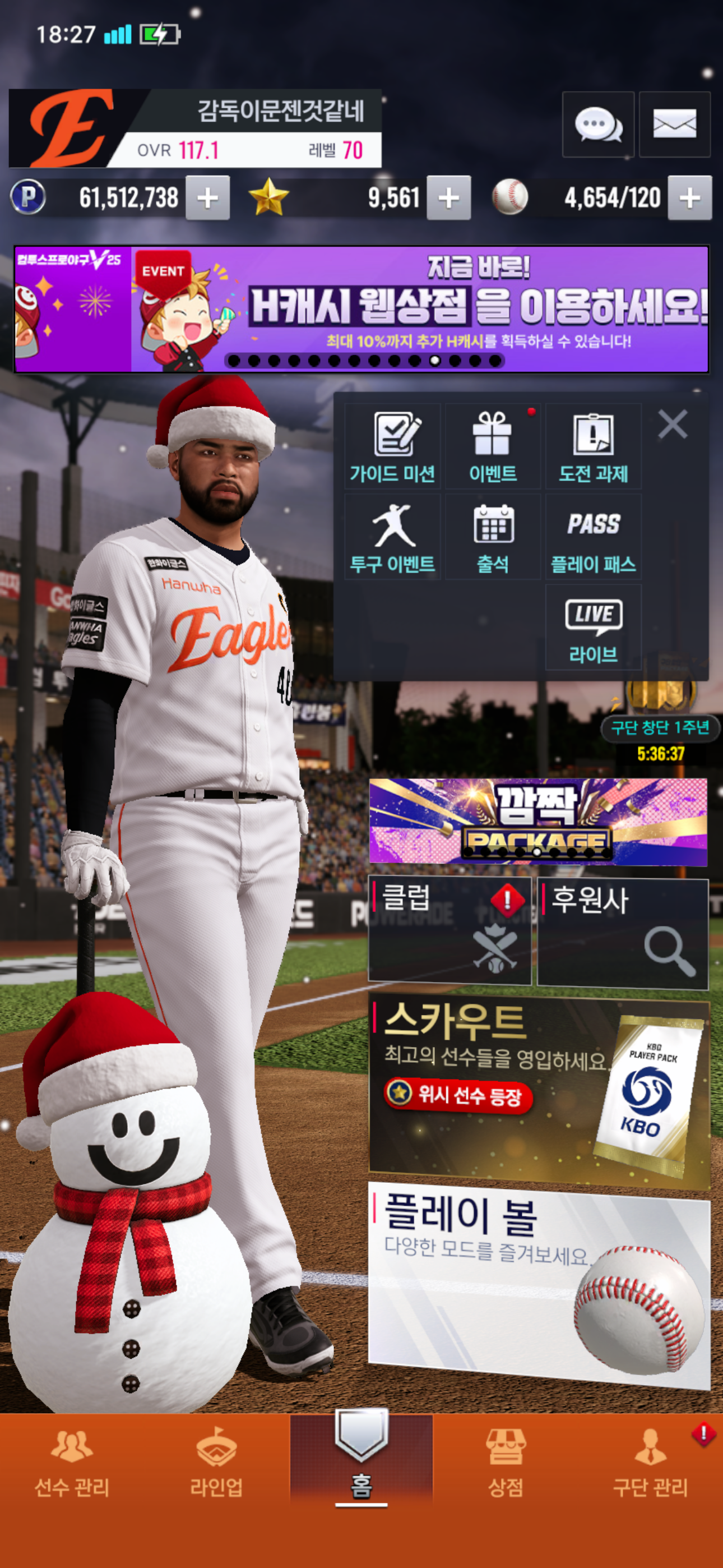723x1568 pixels.
Task: Switch to the 상점 tab
Action: pos(505,1464)
